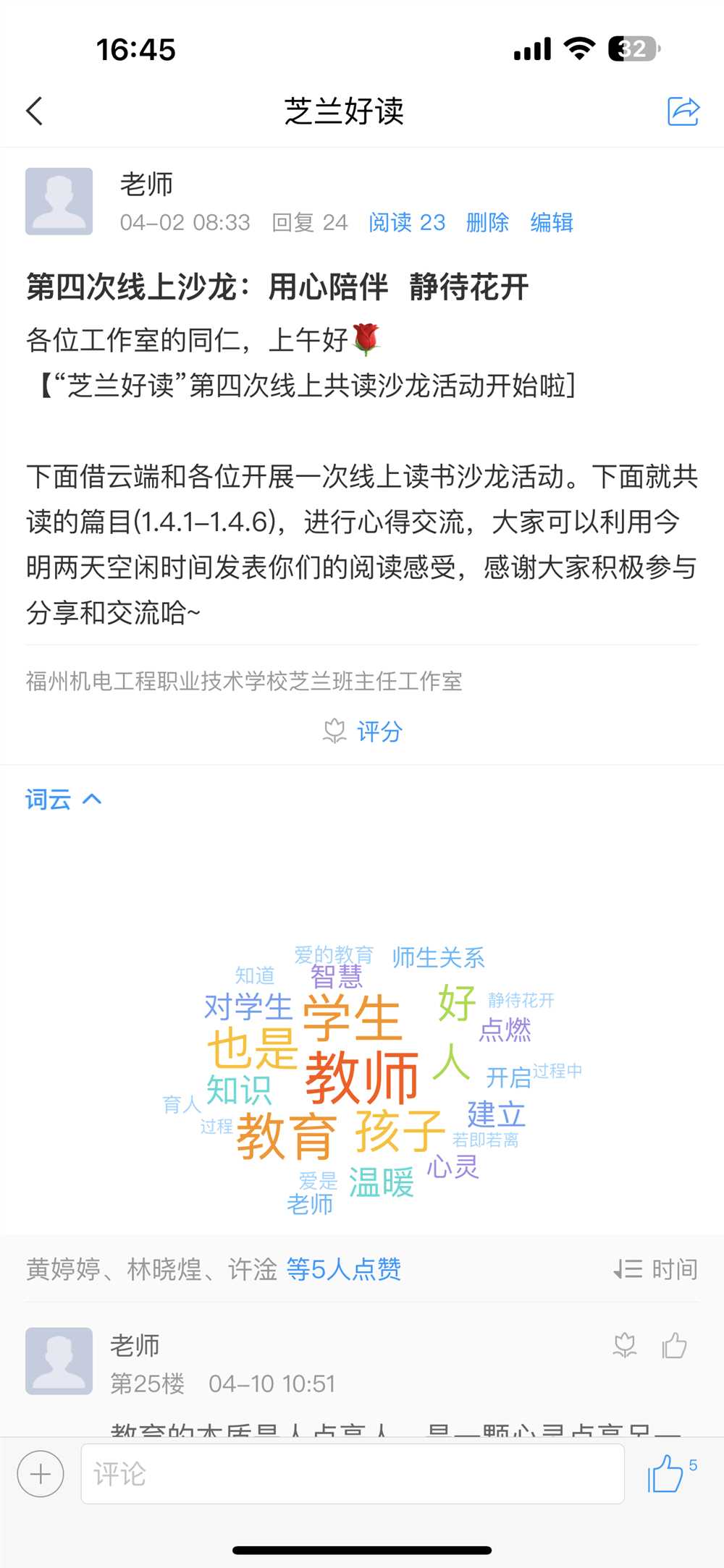
Task: Like the 第25楼 reply
Action: [674, 1345]
